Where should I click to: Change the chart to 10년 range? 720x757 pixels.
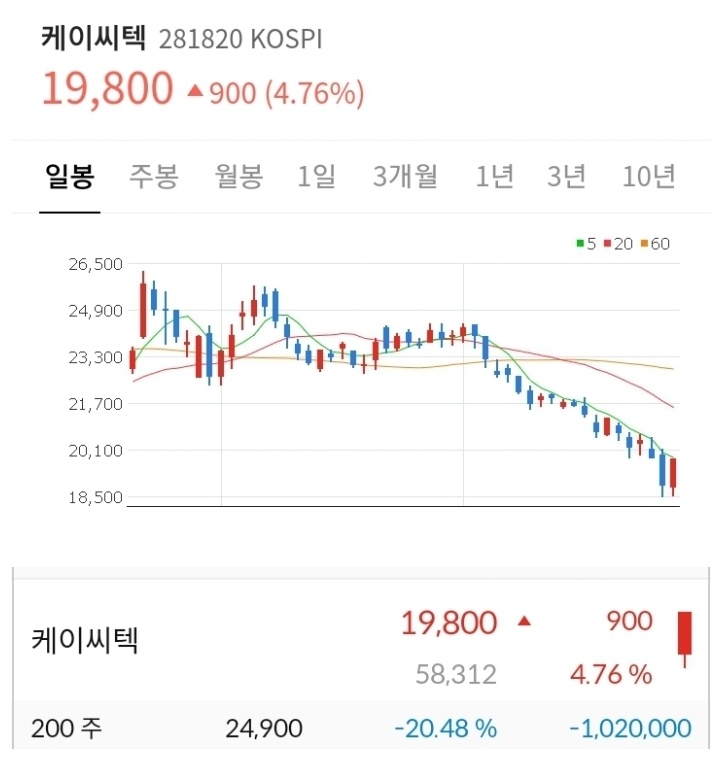pos(648,177)
